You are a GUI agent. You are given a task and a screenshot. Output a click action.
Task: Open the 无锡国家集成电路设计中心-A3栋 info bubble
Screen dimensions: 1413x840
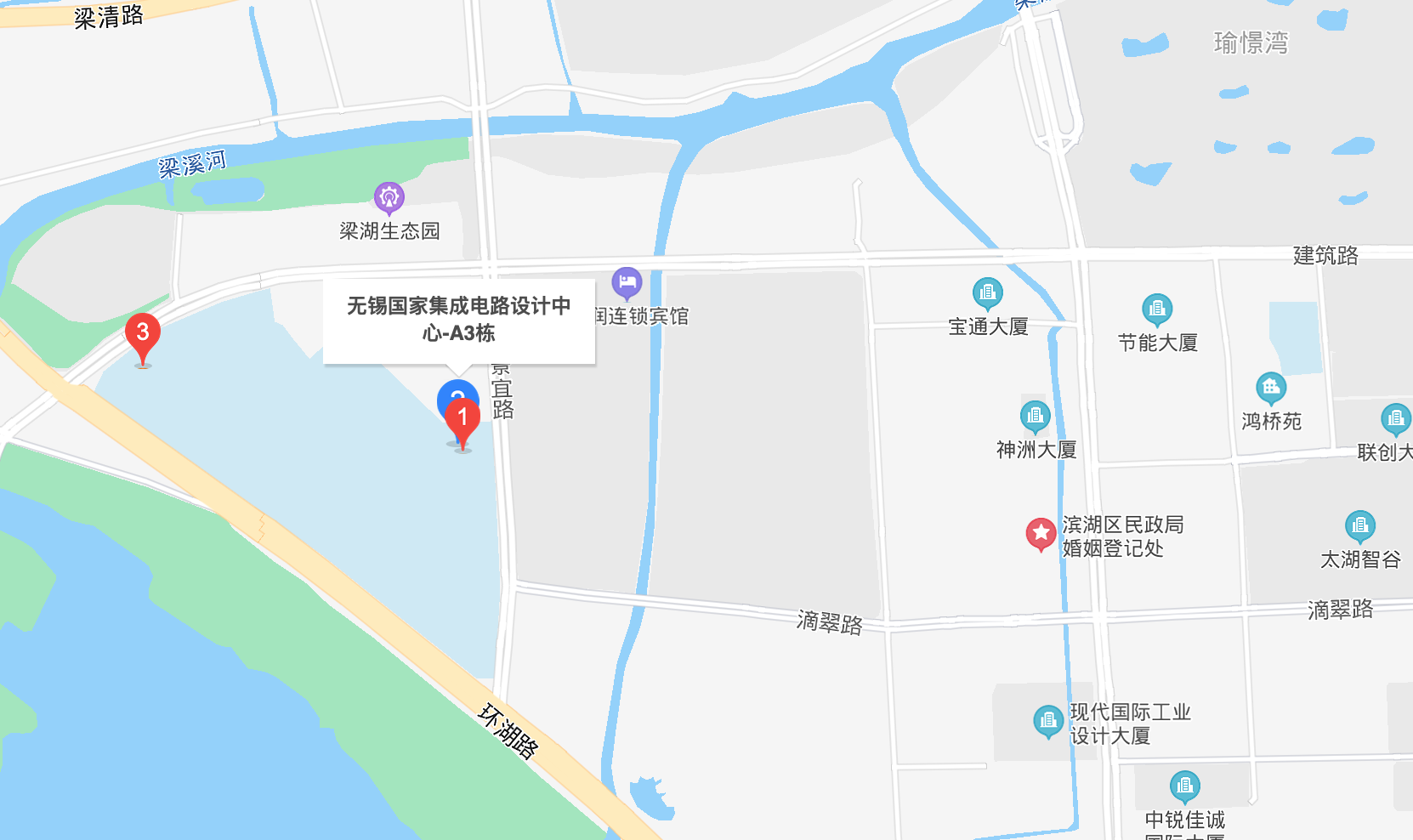(458, 320)
